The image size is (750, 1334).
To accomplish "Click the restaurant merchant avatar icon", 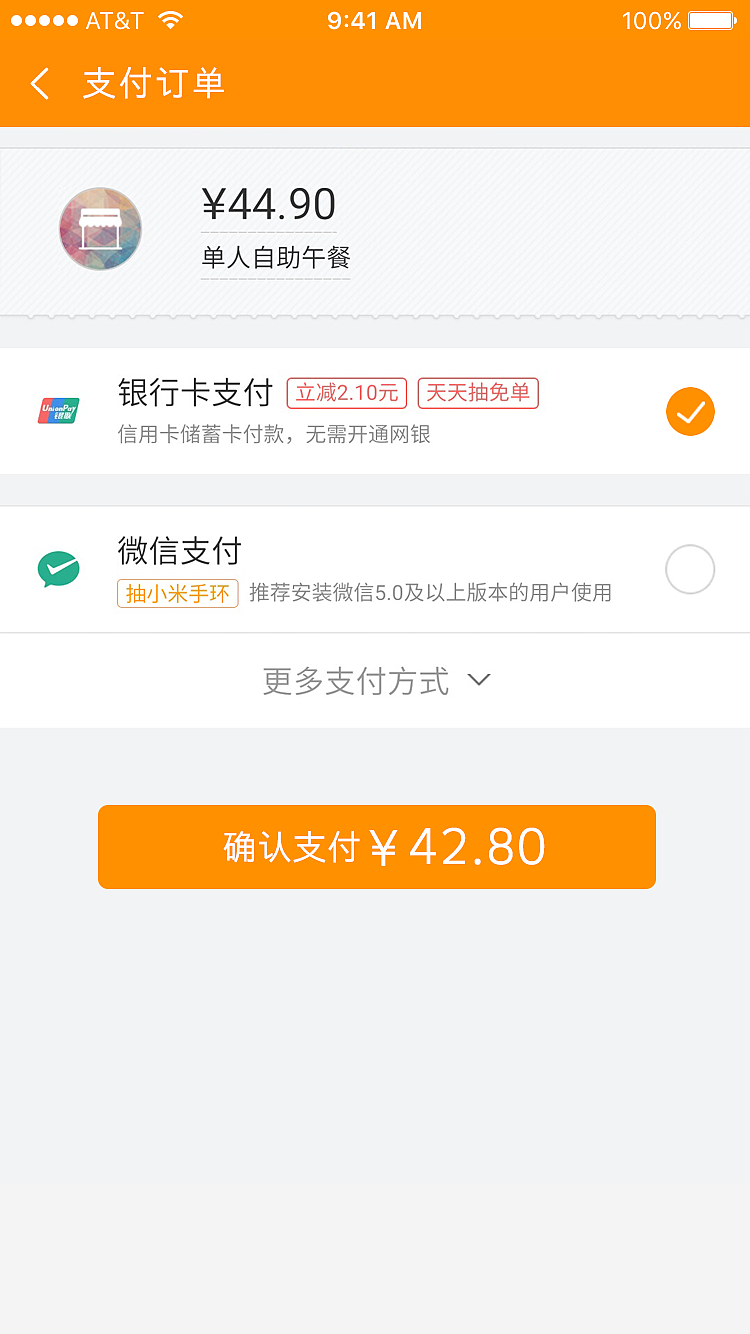I will point(100,229).
